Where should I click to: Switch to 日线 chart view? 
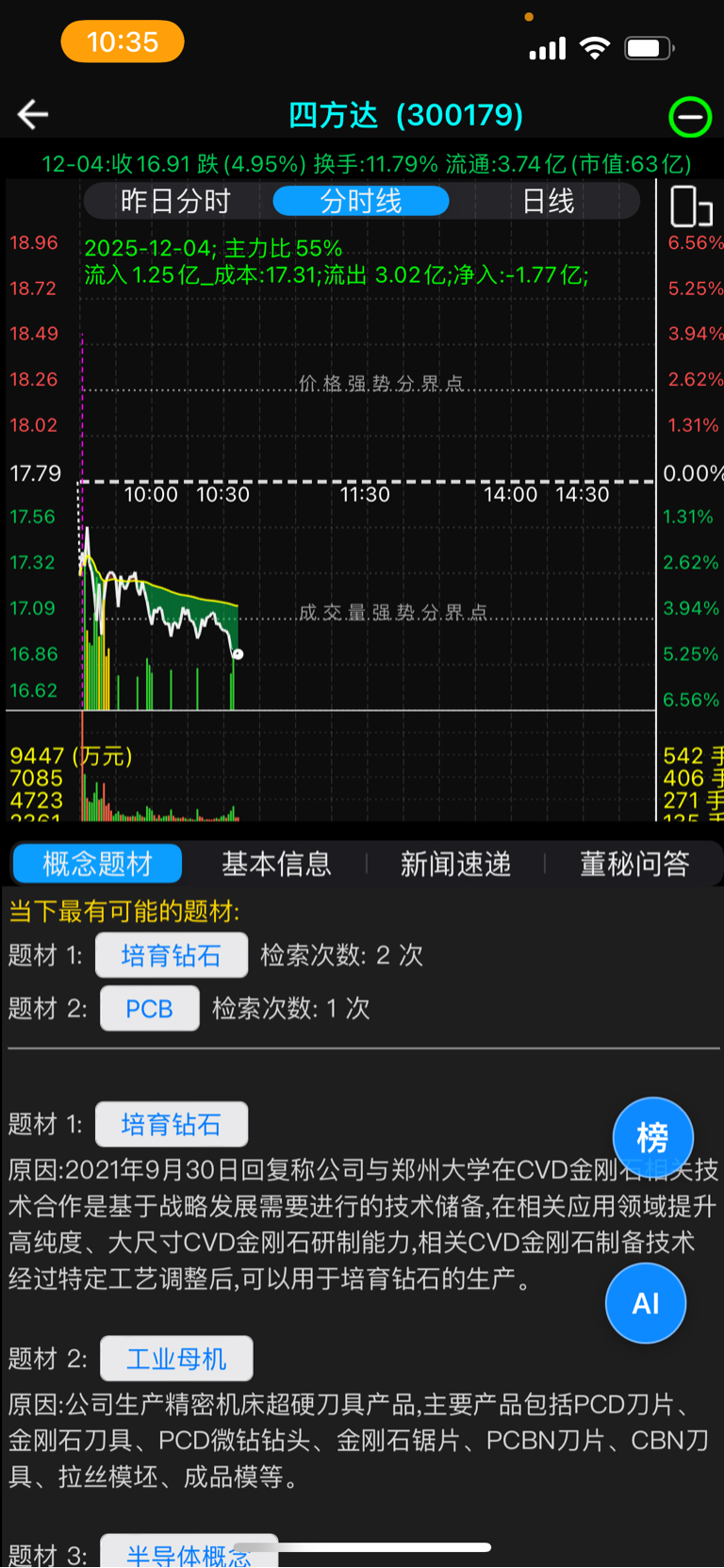(548, 201)
